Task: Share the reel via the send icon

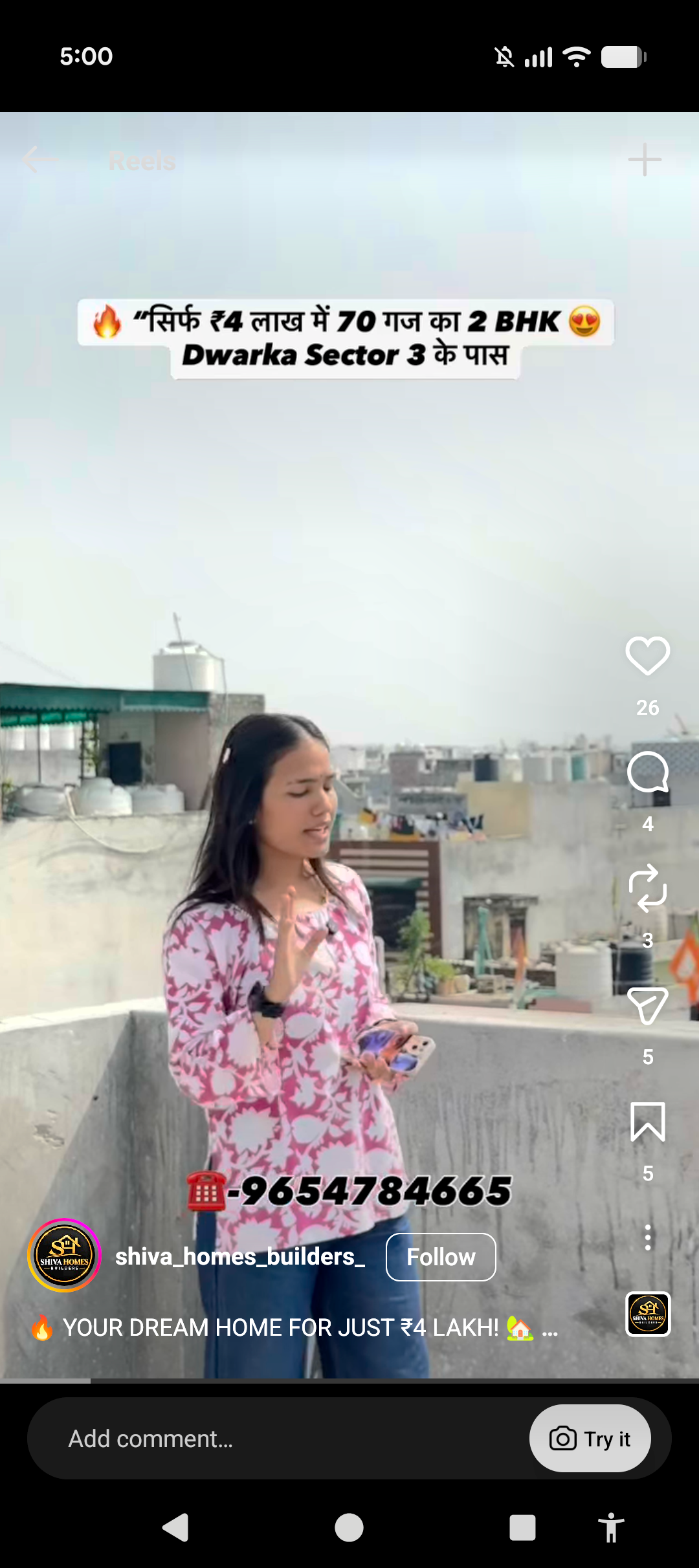Action: point(647,1005)
